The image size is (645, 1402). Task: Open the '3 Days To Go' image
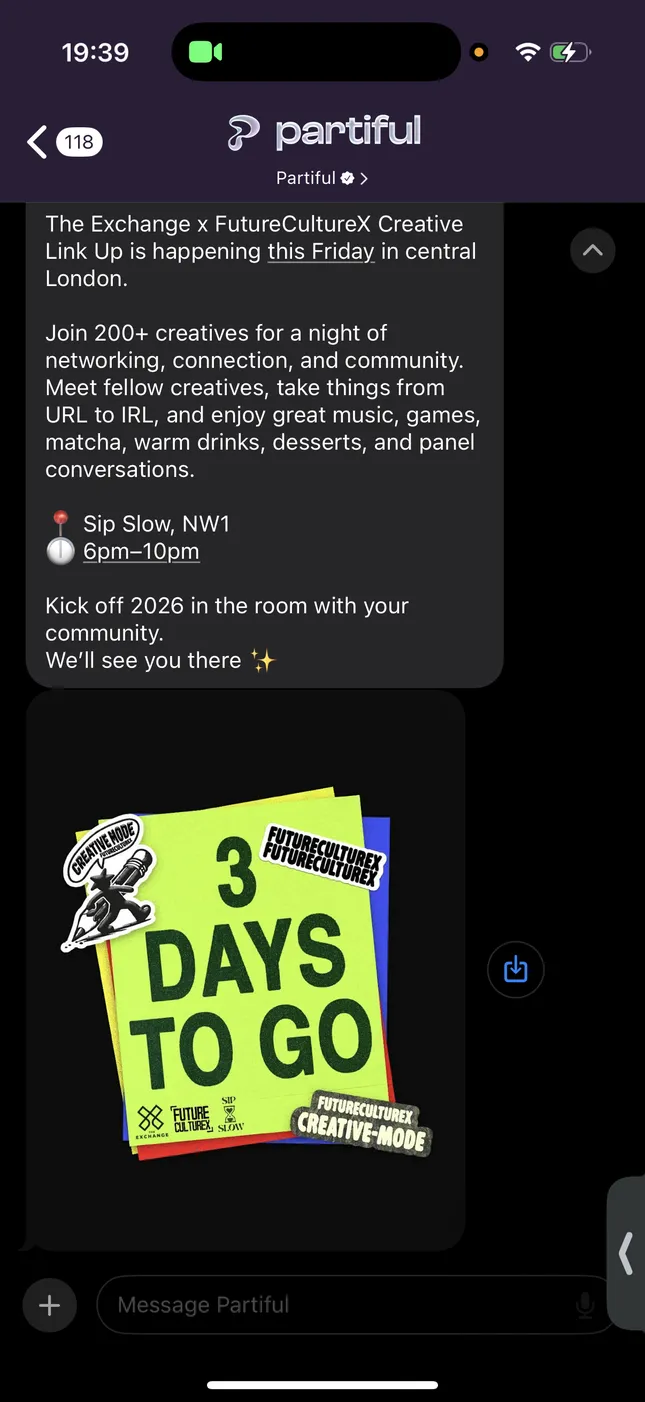click(x=246, y=970)
